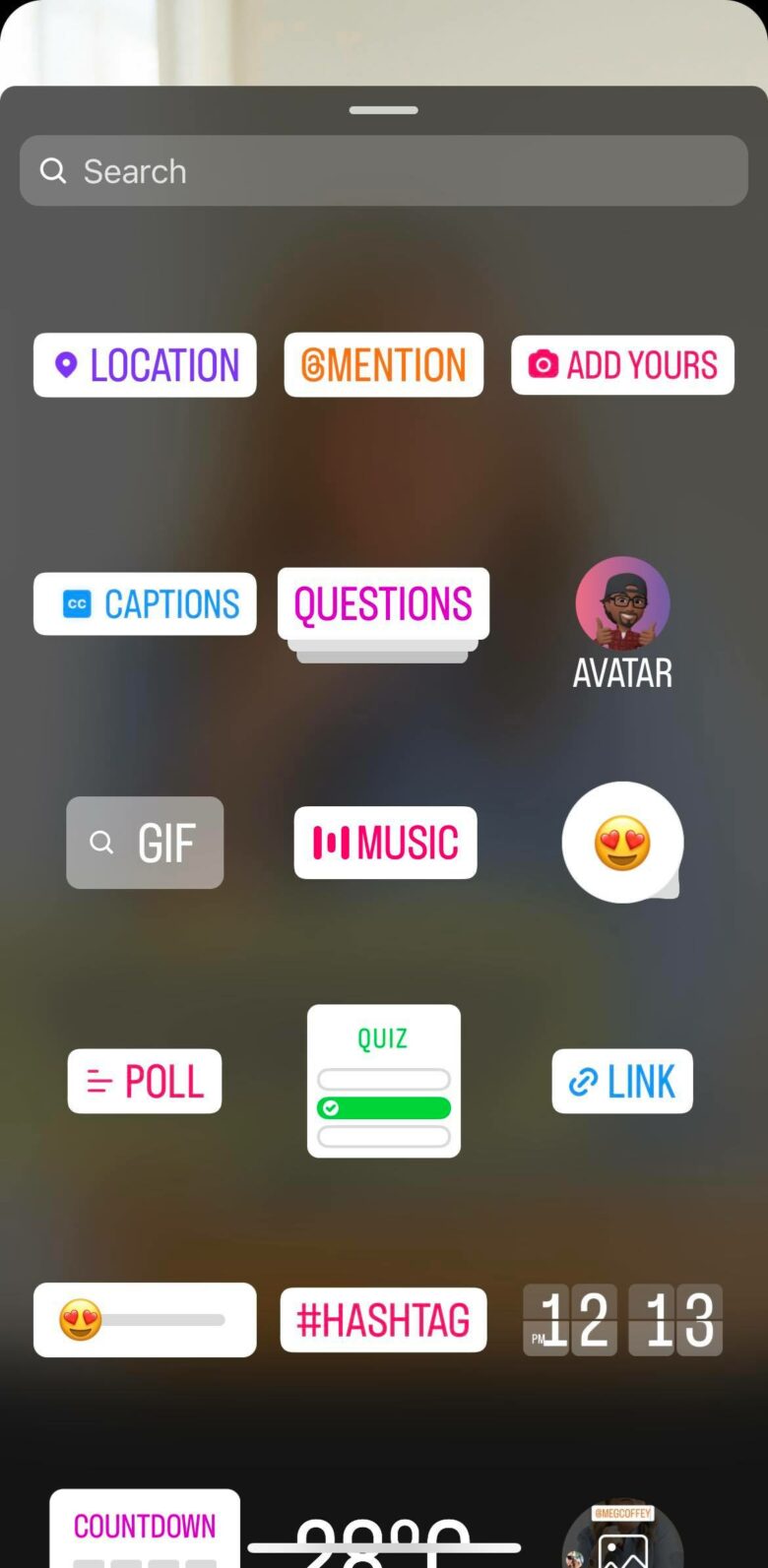Choose the Quiz sticker
768x1568 pixels.
[384, 1081]
